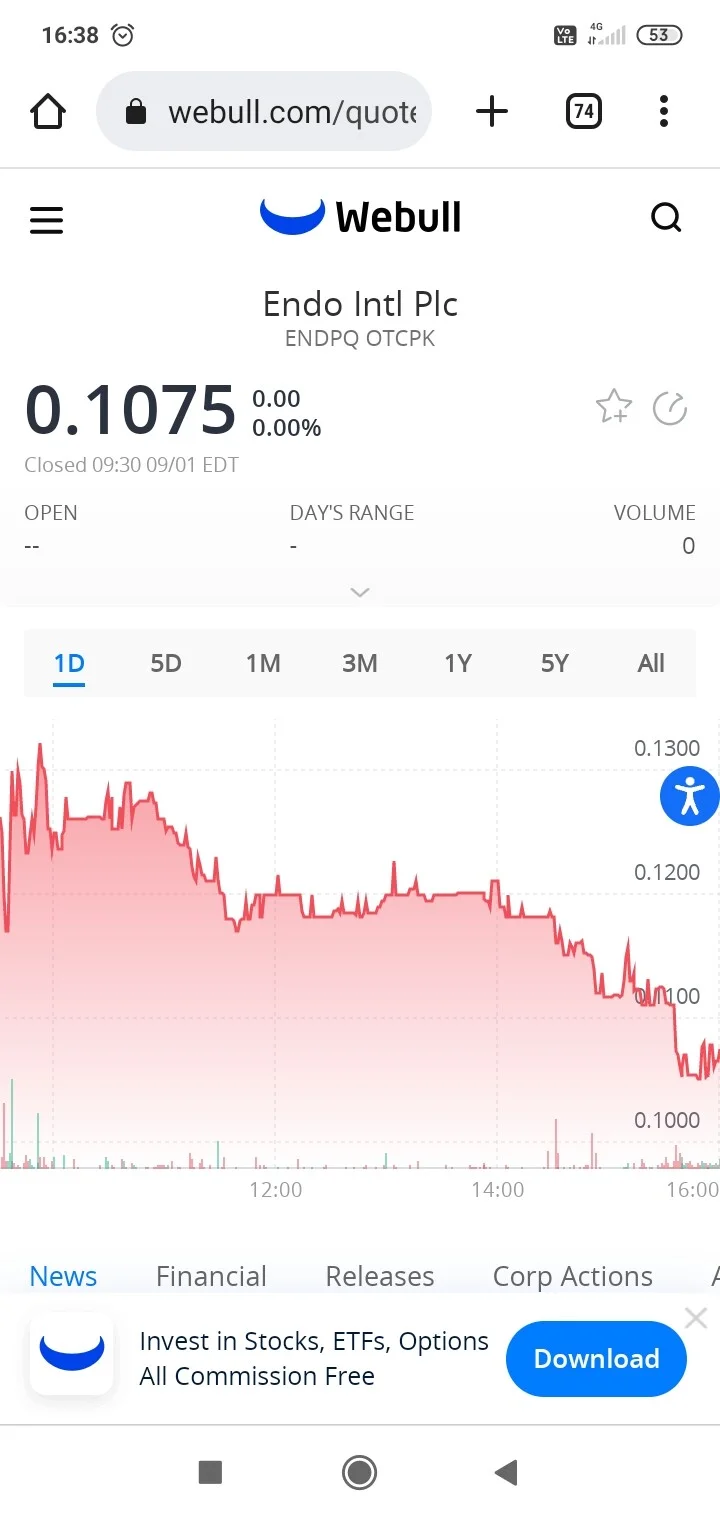Open the browser tab switcher showing 74
The height and width of the screenshot is (1520, 720).
pos(584,111)
